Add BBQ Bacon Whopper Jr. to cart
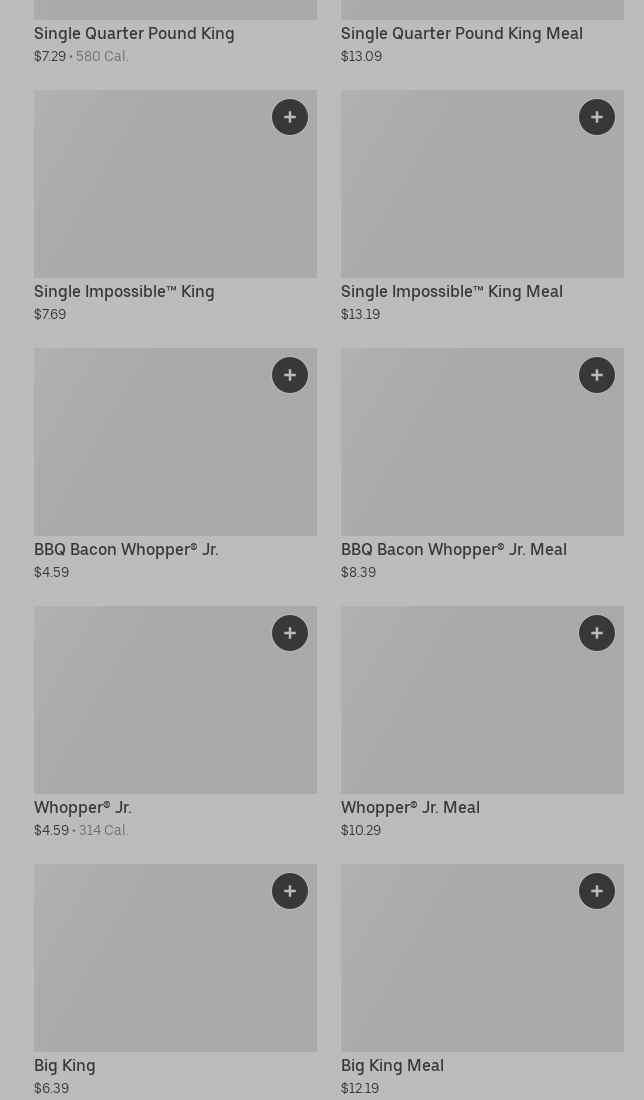The width and height of the screenshot is (644, 1100). 290,375
